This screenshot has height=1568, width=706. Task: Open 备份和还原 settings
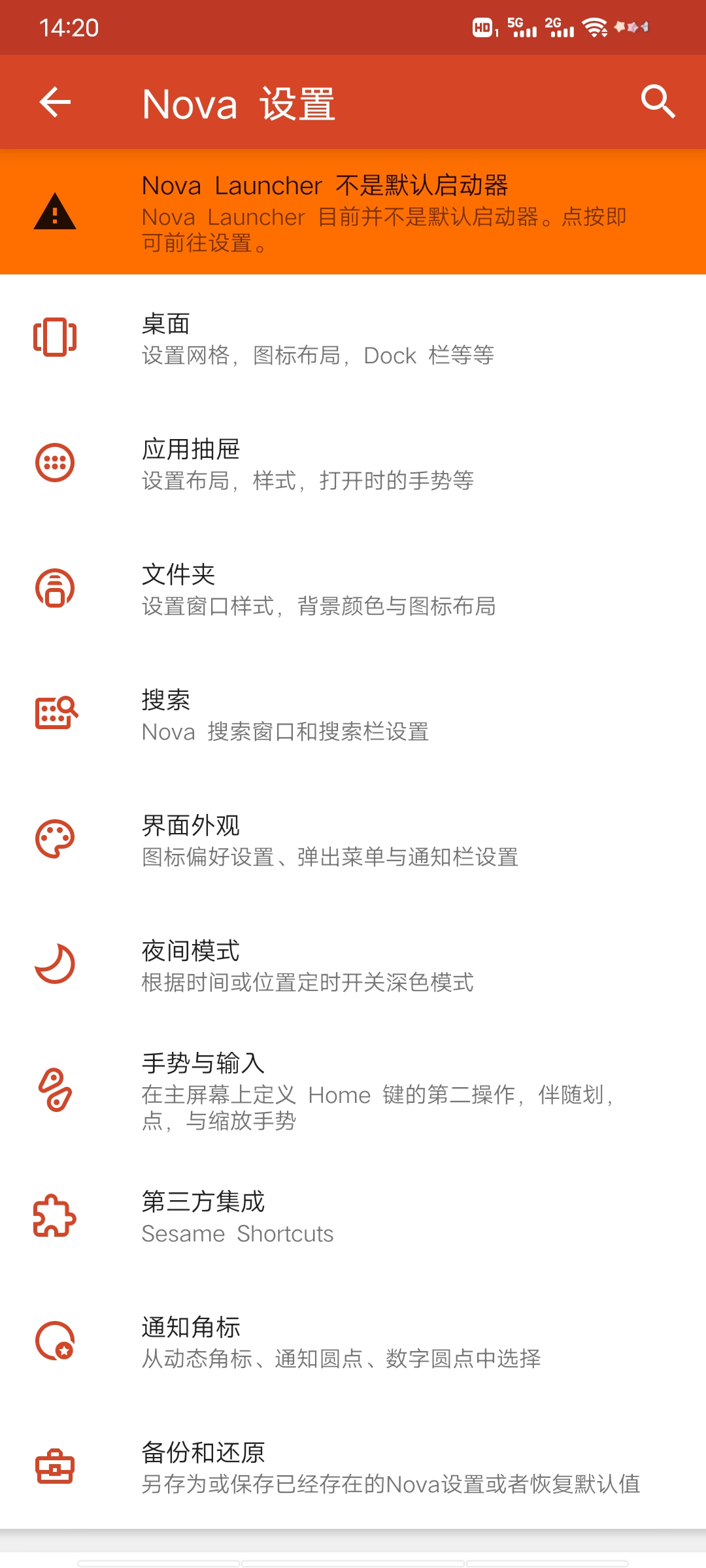click(353, 1467)
